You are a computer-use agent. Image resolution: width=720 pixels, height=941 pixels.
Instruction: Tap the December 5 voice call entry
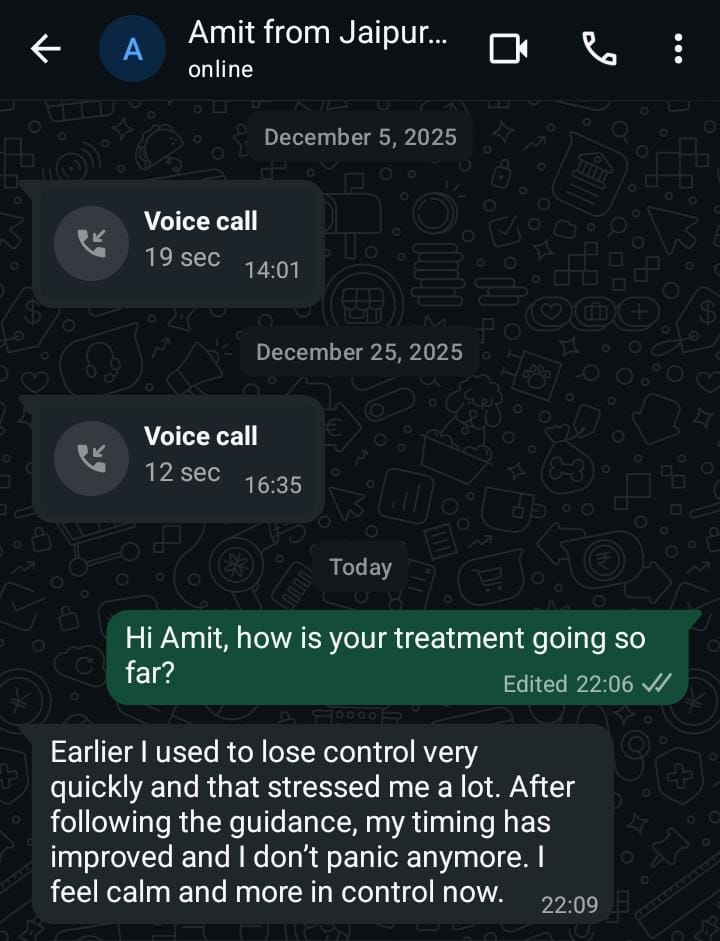pos(176,243)
